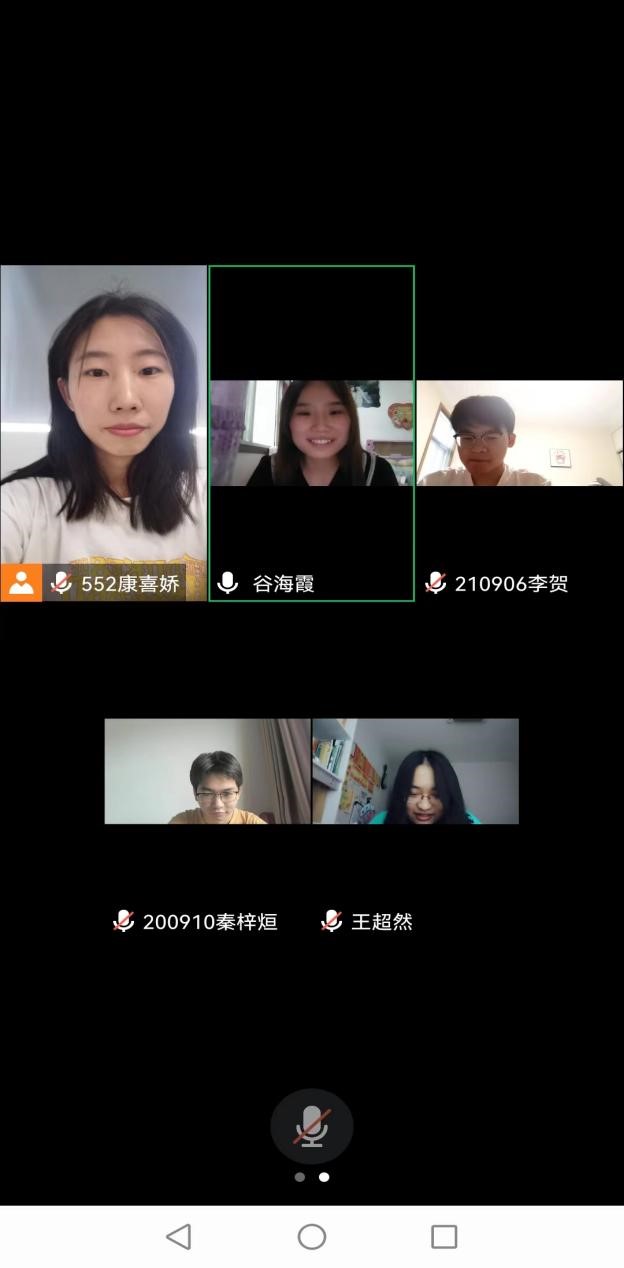Open 552康喜娇's video tile
Screen dimensions: 624x1268
103,420
